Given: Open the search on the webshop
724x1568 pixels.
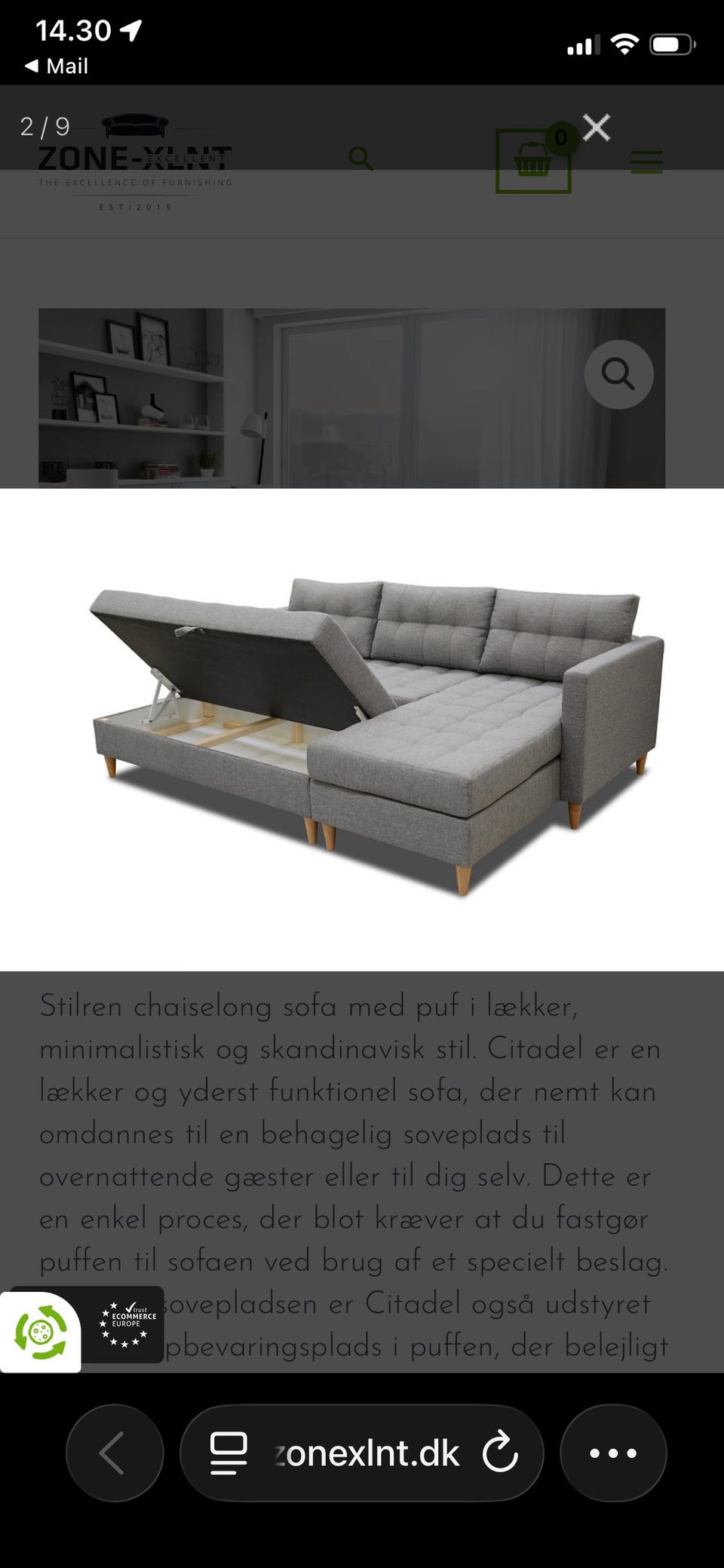Looking at the screenshot, I should pos(361,159).
